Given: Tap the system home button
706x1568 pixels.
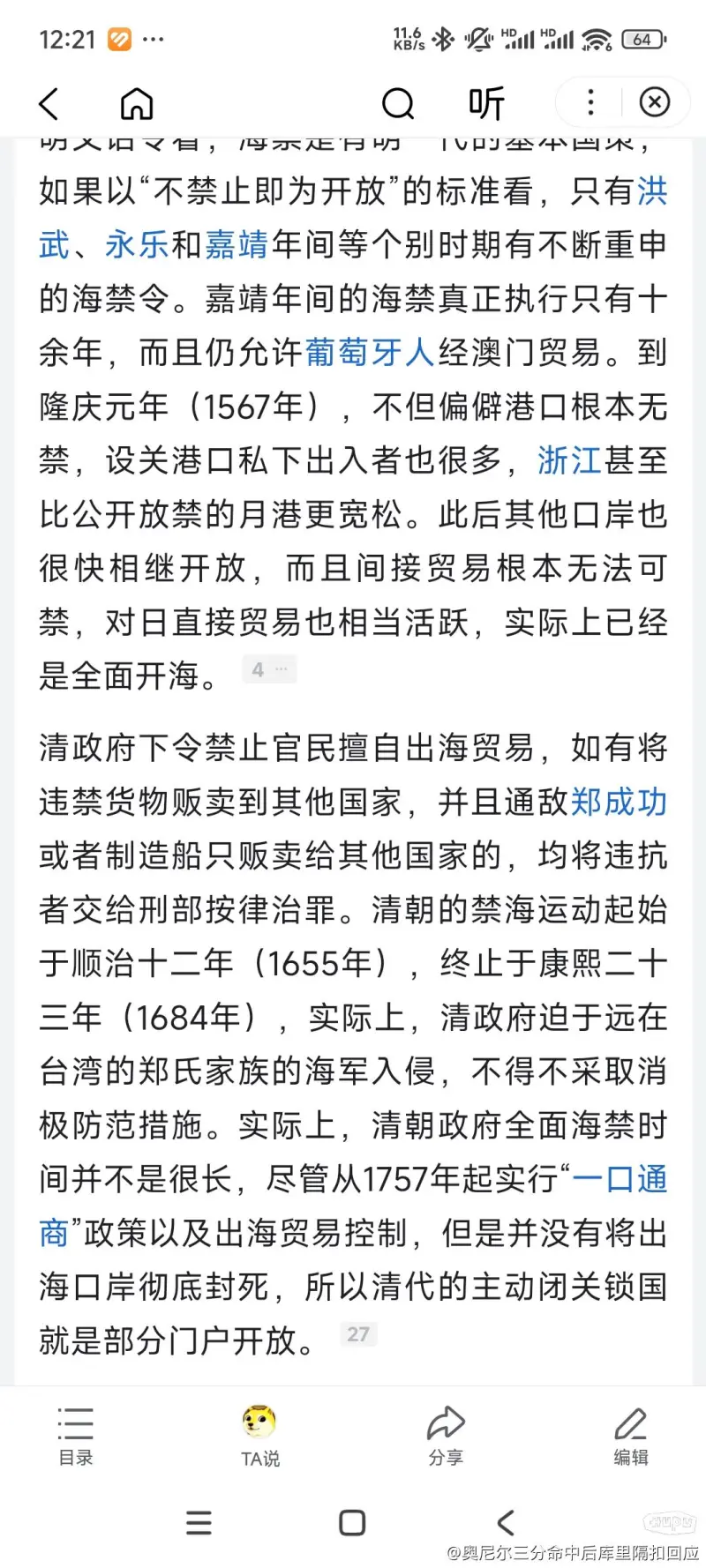Looking at the screenshot, I should pyautogui.click(x=352, y=1523).
